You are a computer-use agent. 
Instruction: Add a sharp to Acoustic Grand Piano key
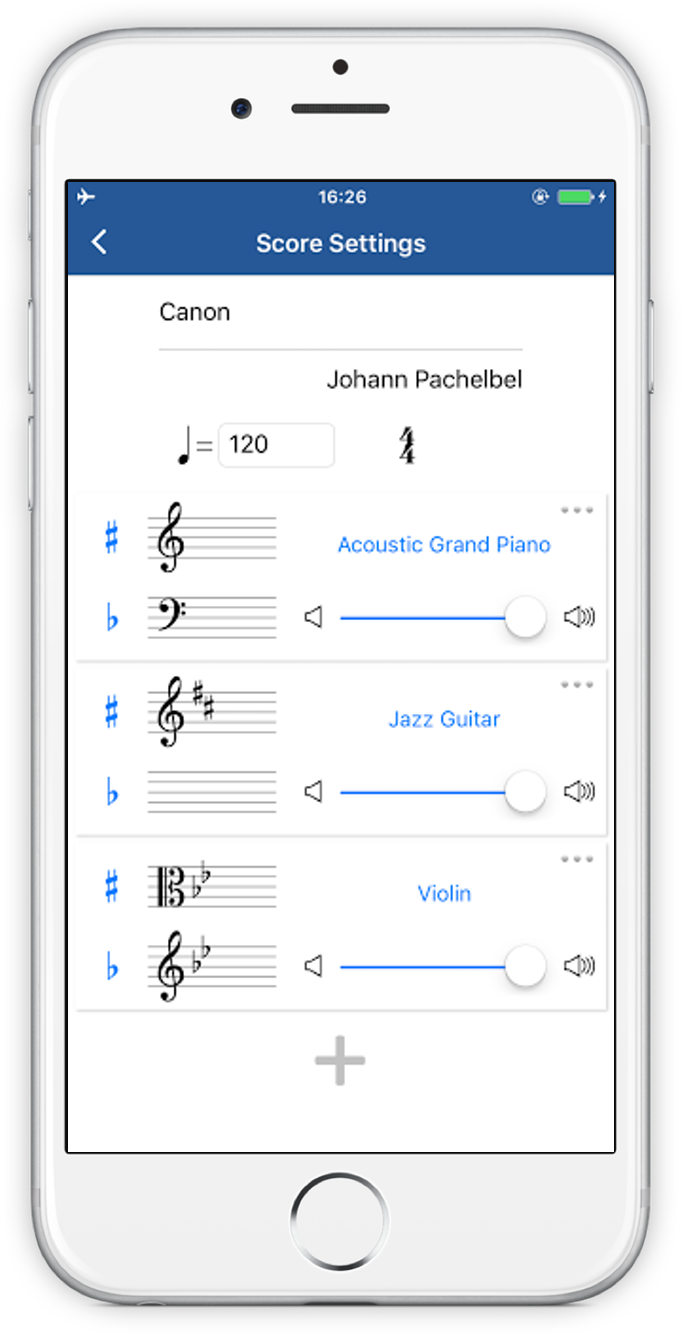click(111, 540)
